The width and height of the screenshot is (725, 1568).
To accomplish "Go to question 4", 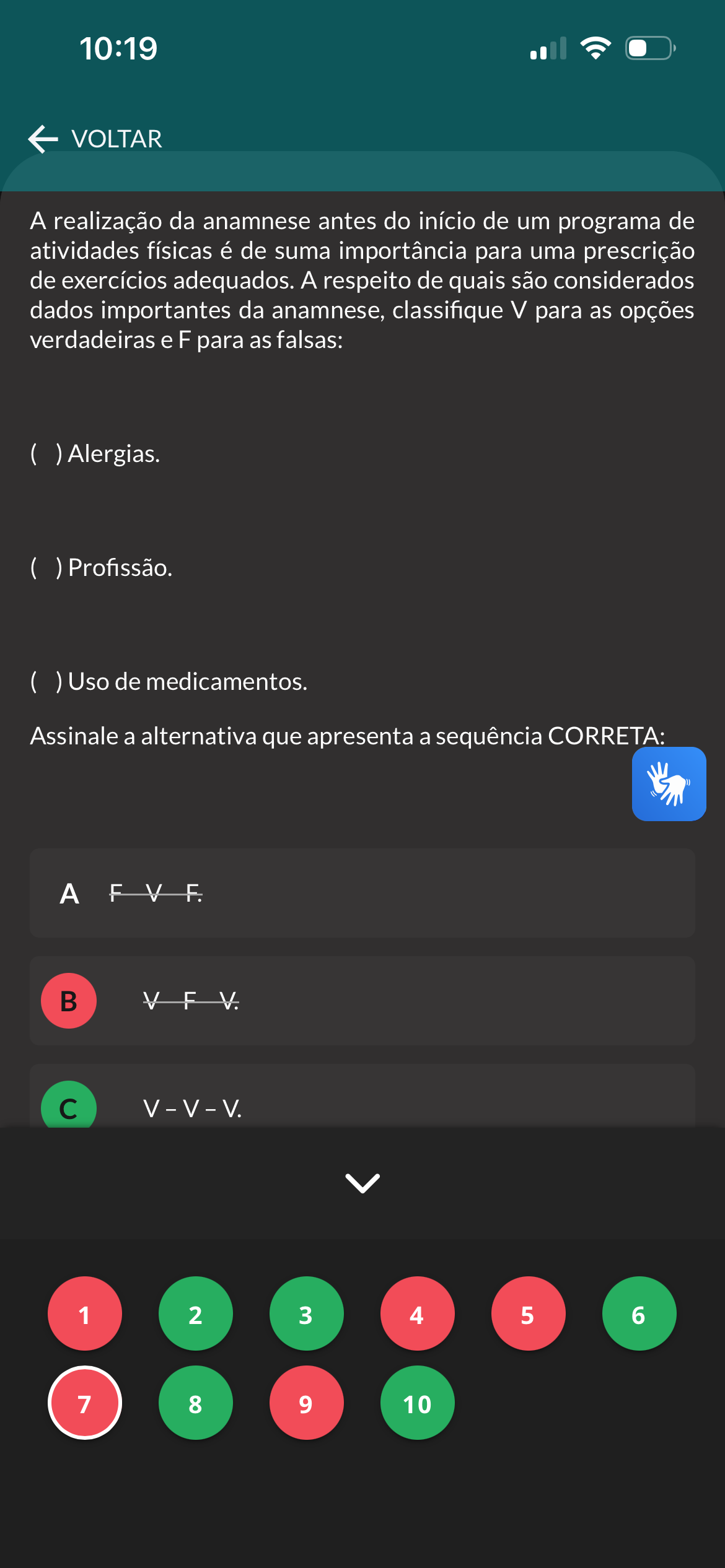I will point(418,1313).
